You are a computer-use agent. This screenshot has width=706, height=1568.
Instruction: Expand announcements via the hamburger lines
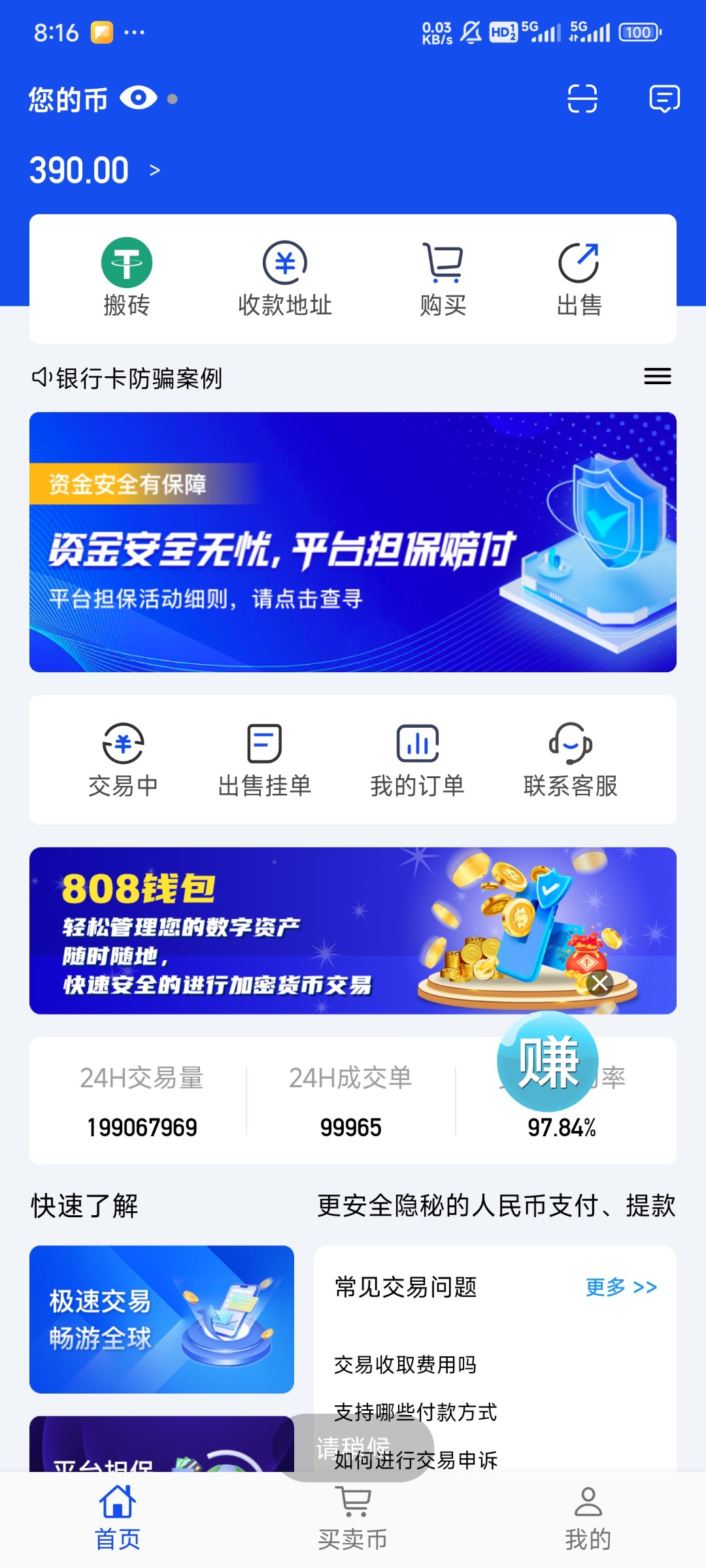click(658, 377)
